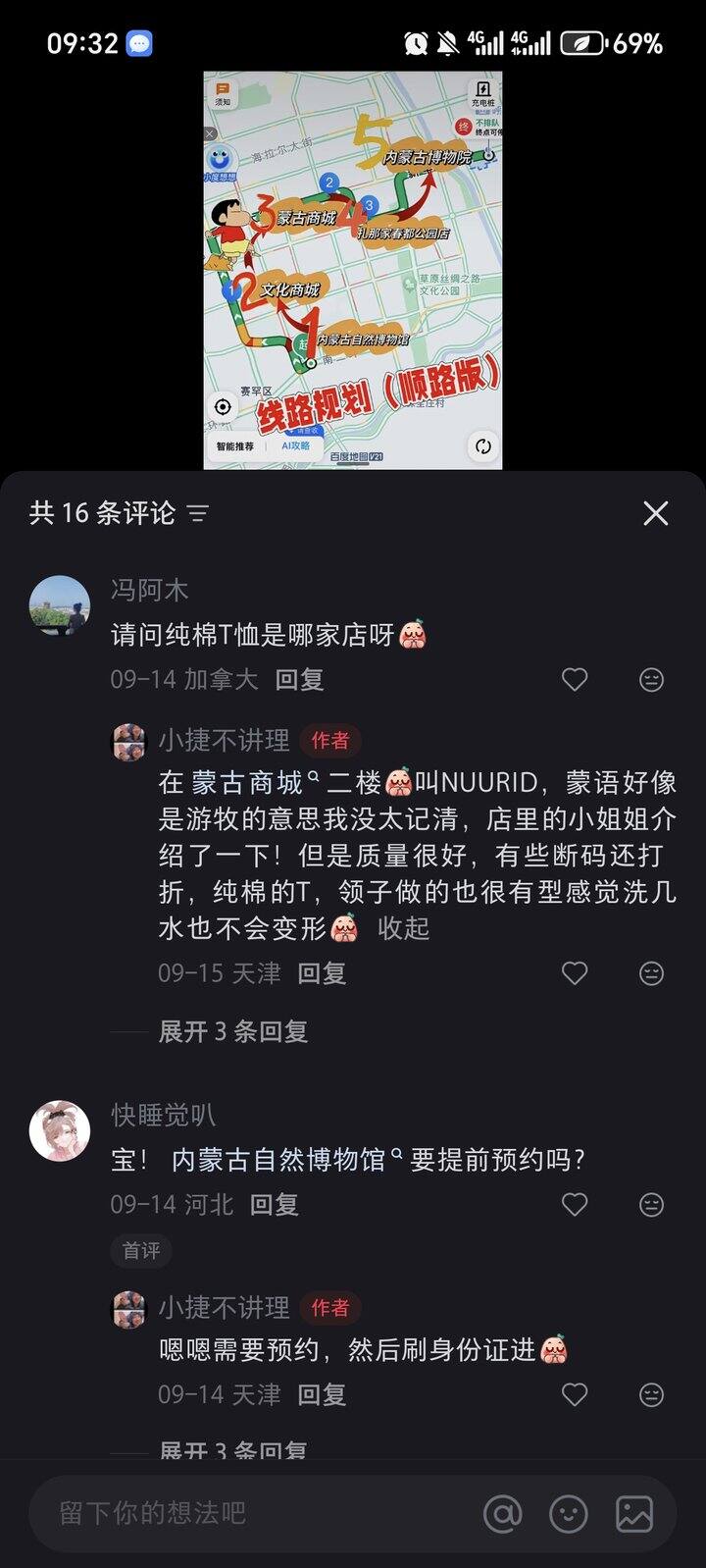Open the emoji picker

point(569,1514)
